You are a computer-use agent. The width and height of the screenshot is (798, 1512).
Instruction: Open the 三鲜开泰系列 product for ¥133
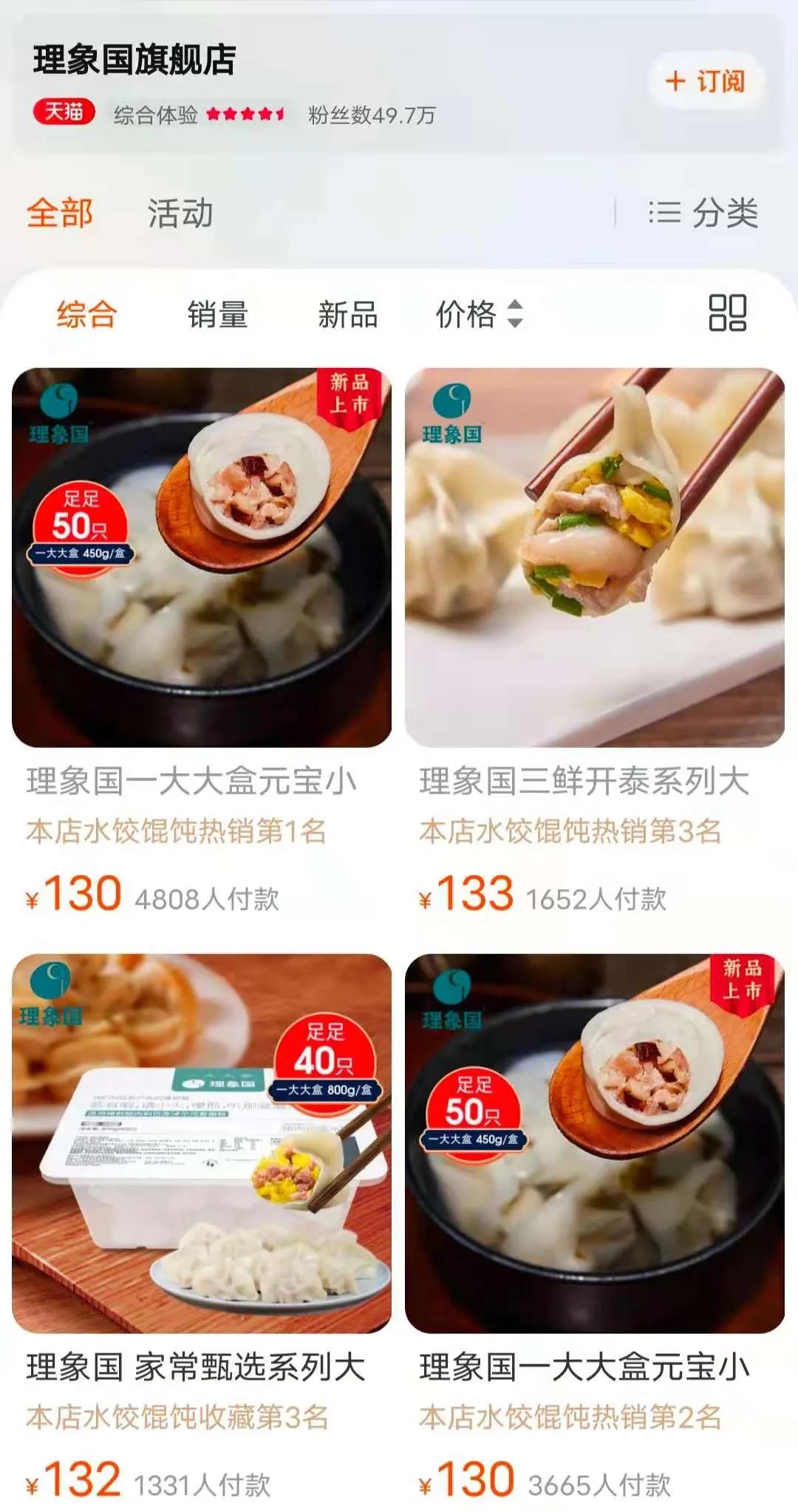595,558
